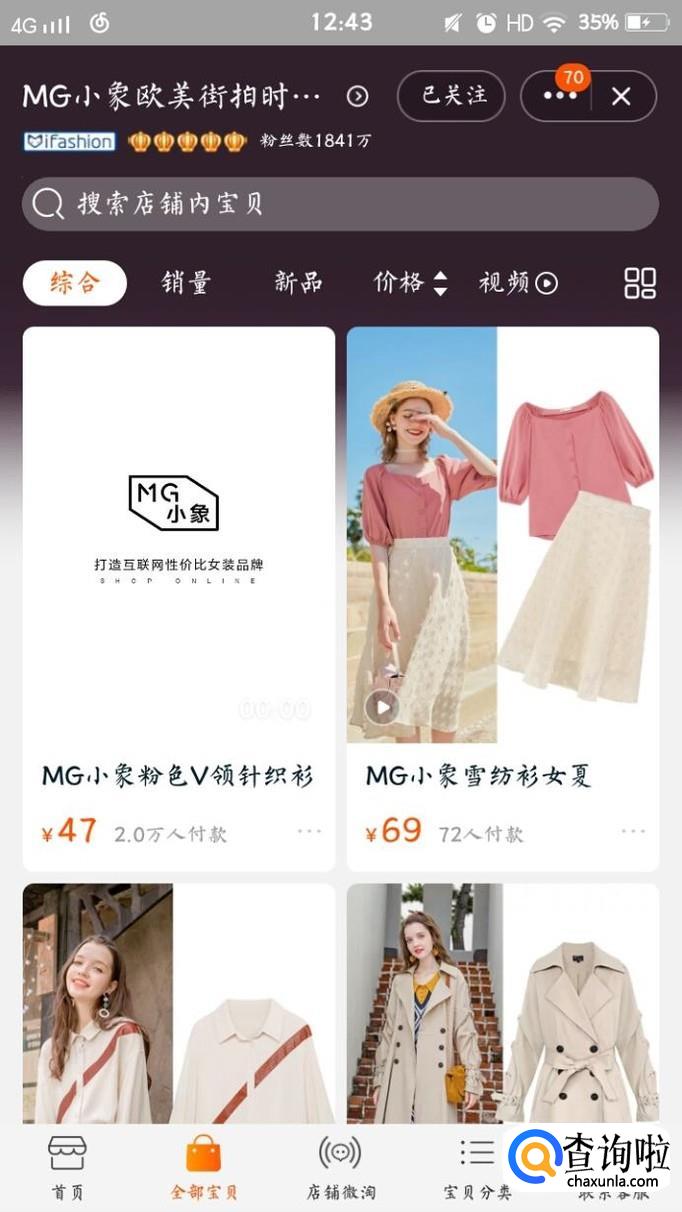Sort items by 价格
Screen dimensions: 682x1212
(x=410, y=283)
